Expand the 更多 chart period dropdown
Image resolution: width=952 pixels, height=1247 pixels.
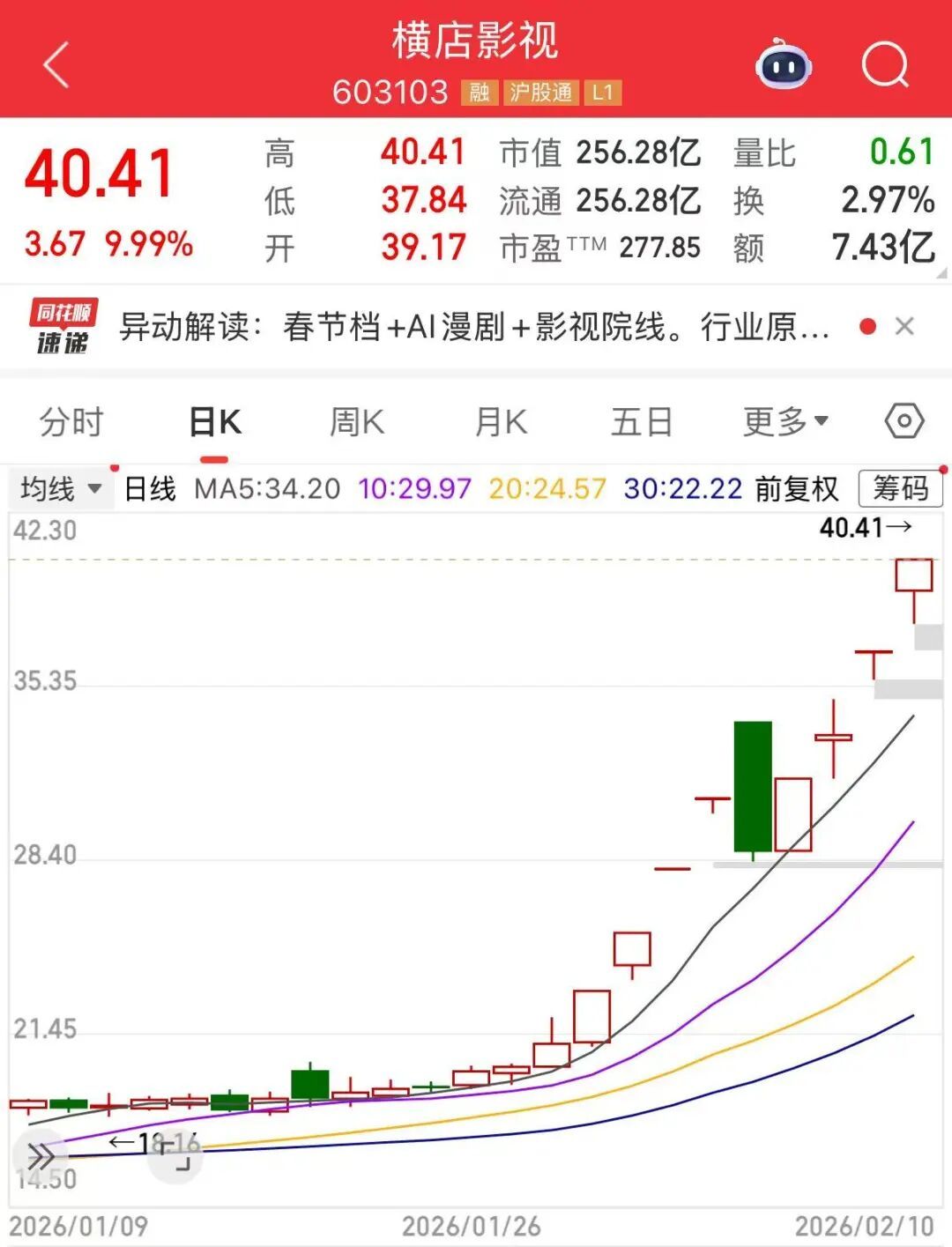click(783, 421)
